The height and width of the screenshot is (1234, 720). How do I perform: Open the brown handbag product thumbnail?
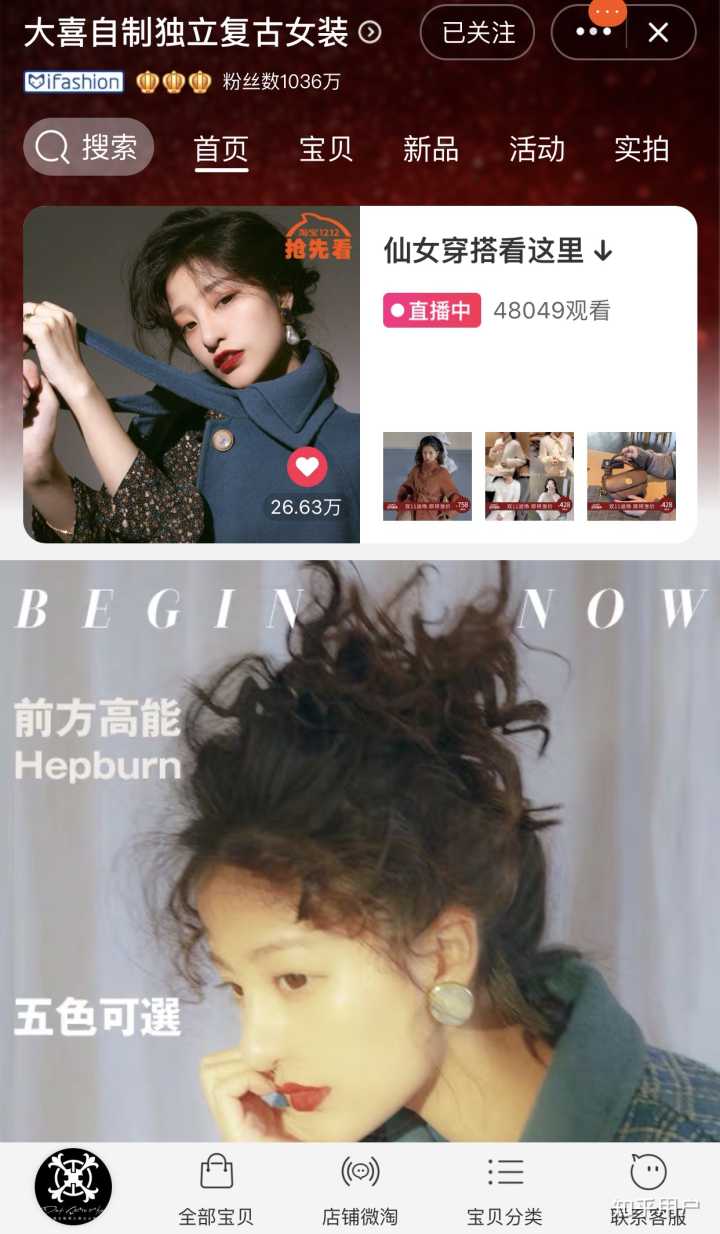pyautogui.click(x=631, y=476)
